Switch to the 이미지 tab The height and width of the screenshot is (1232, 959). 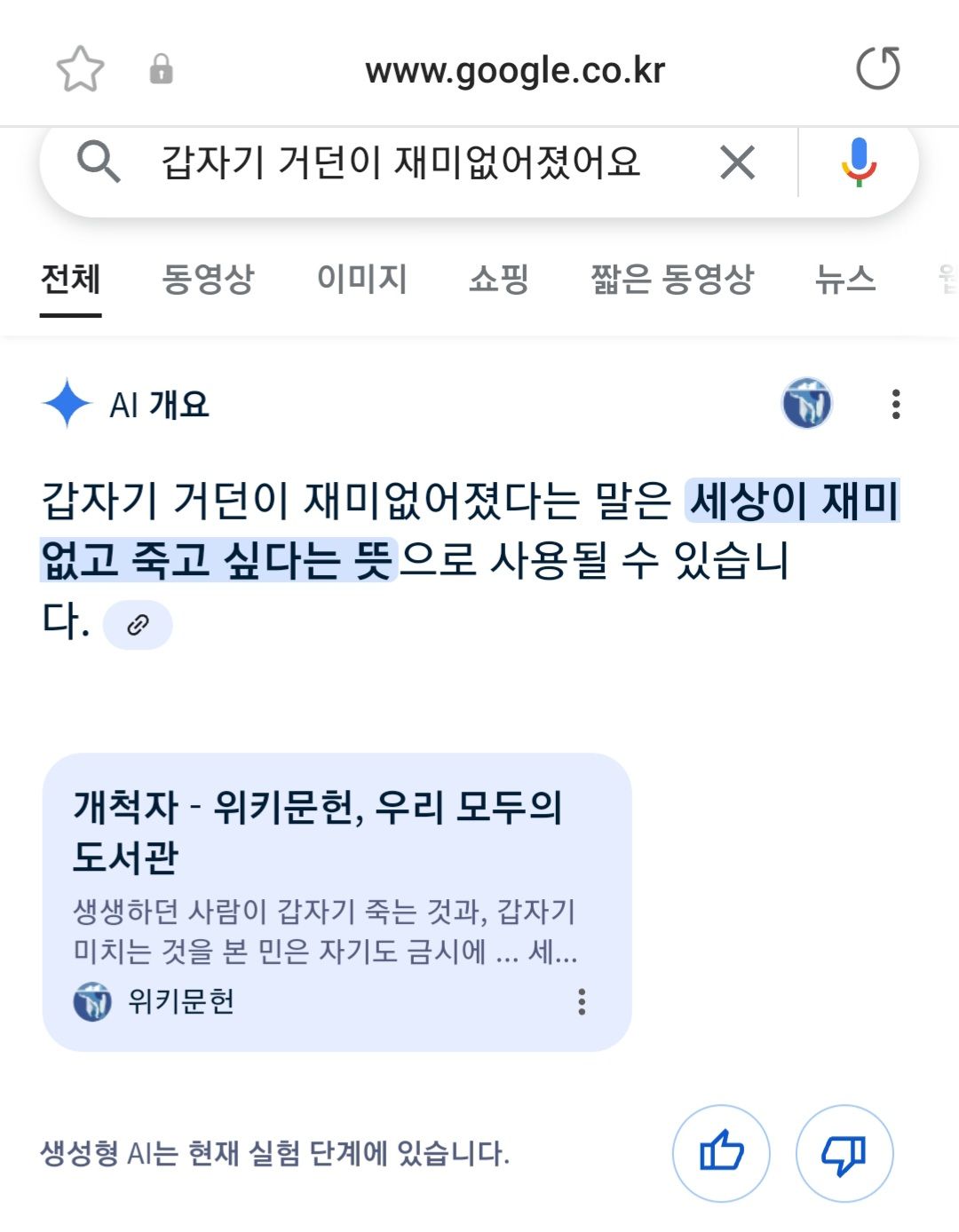tap(361, 280)
